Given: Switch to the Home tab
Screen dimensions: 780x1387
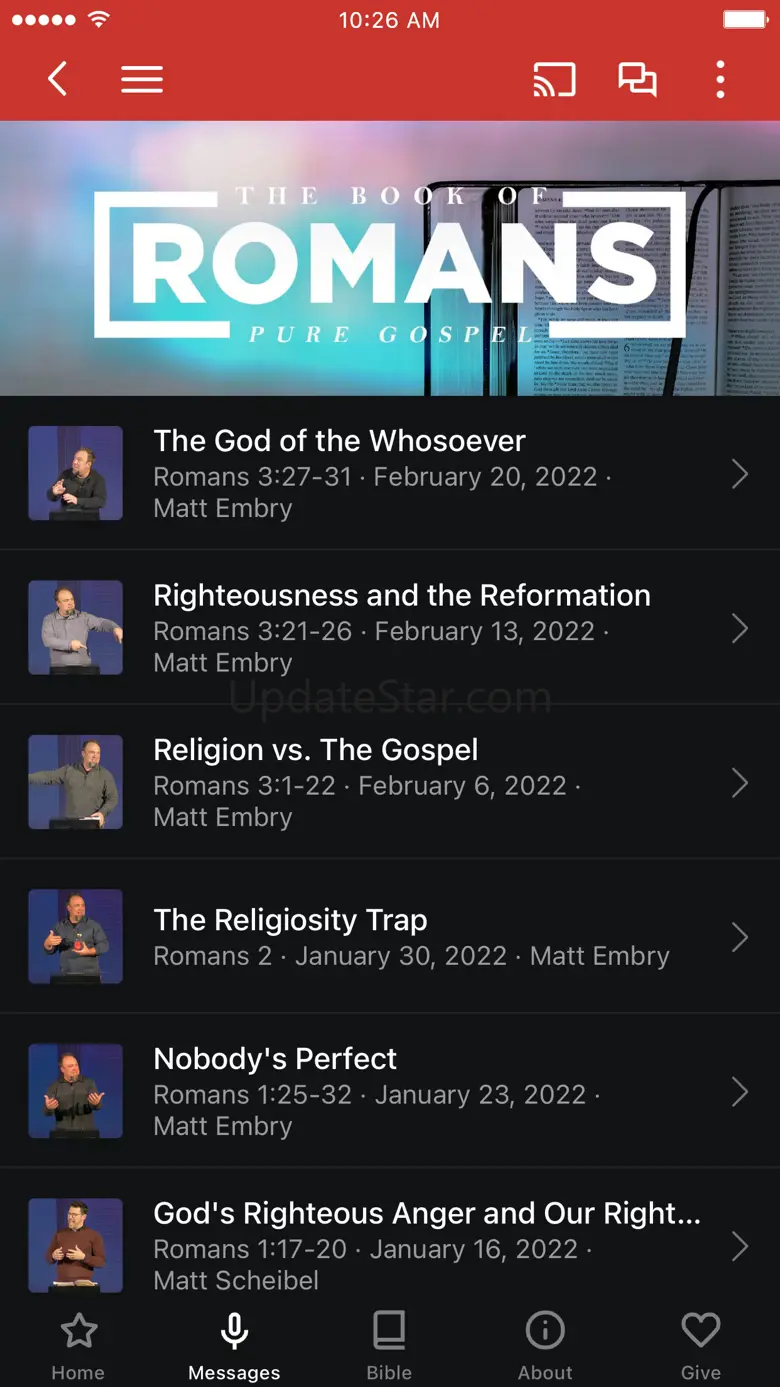Looking at the screenshot, I should coord(78,1345).
